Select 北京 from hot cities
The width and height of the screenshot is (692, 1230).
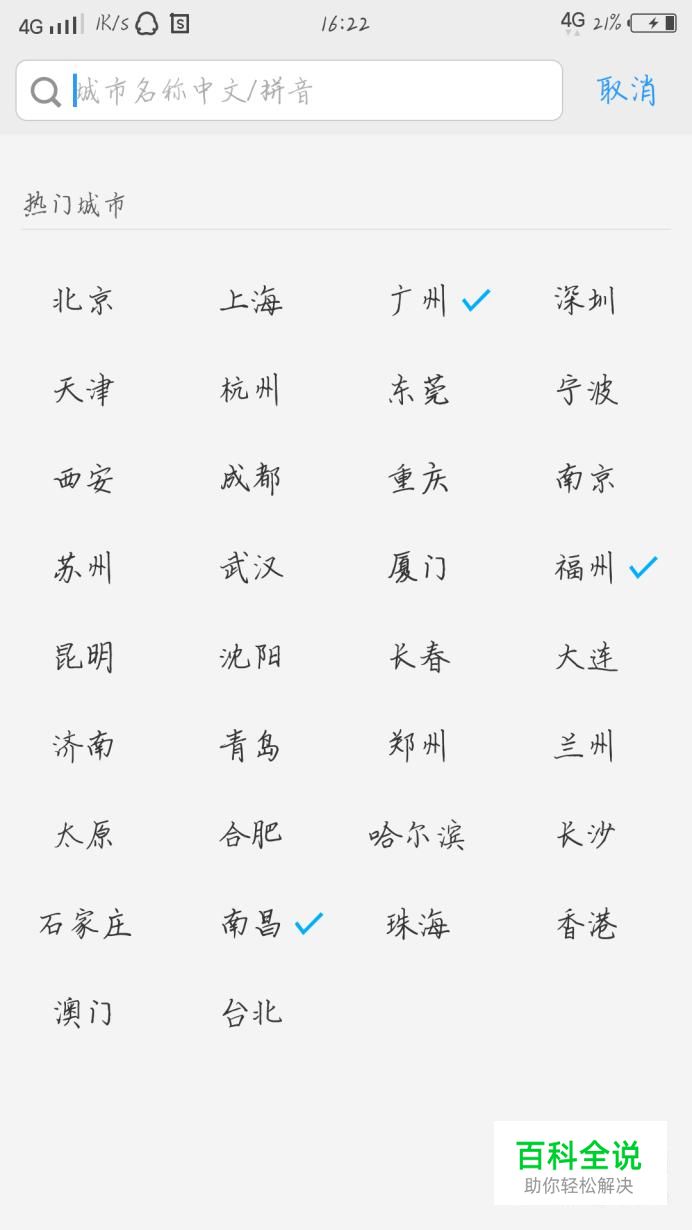click(x=84, y=300)
